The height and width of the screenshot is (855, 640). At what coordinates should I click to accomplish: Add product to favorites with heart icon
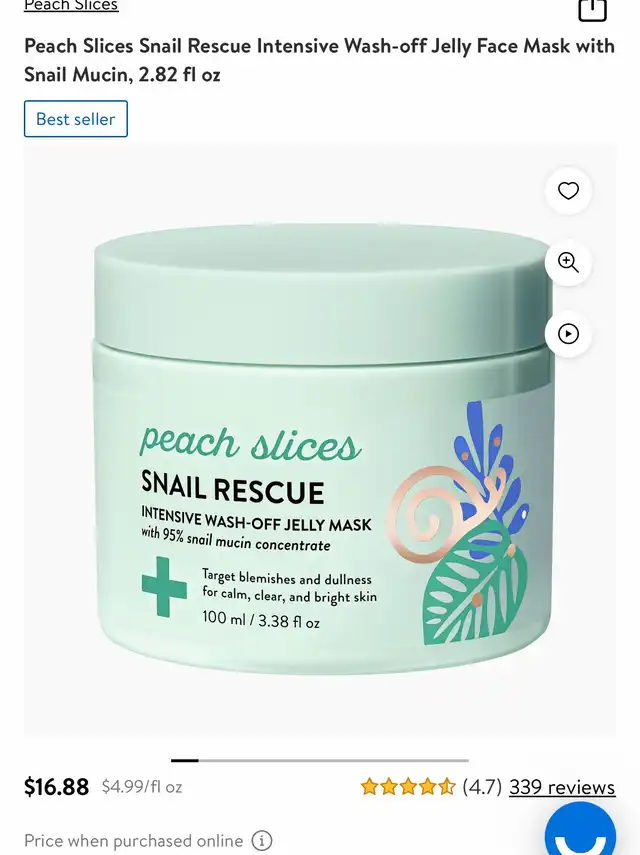click(x=568, y=191)
